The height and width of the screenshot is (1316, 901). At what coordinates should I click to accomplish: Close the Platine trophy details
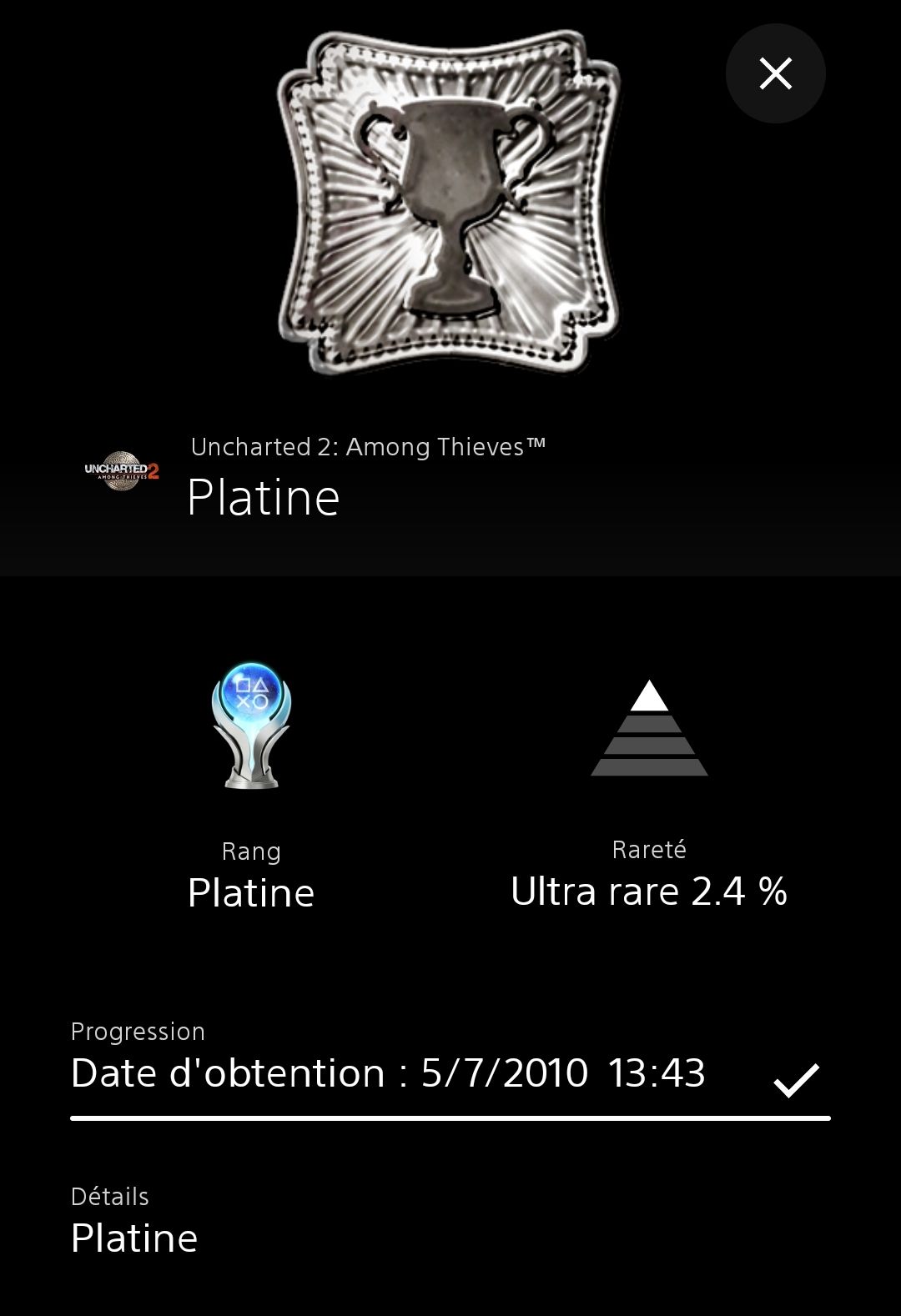coord(775,73)
